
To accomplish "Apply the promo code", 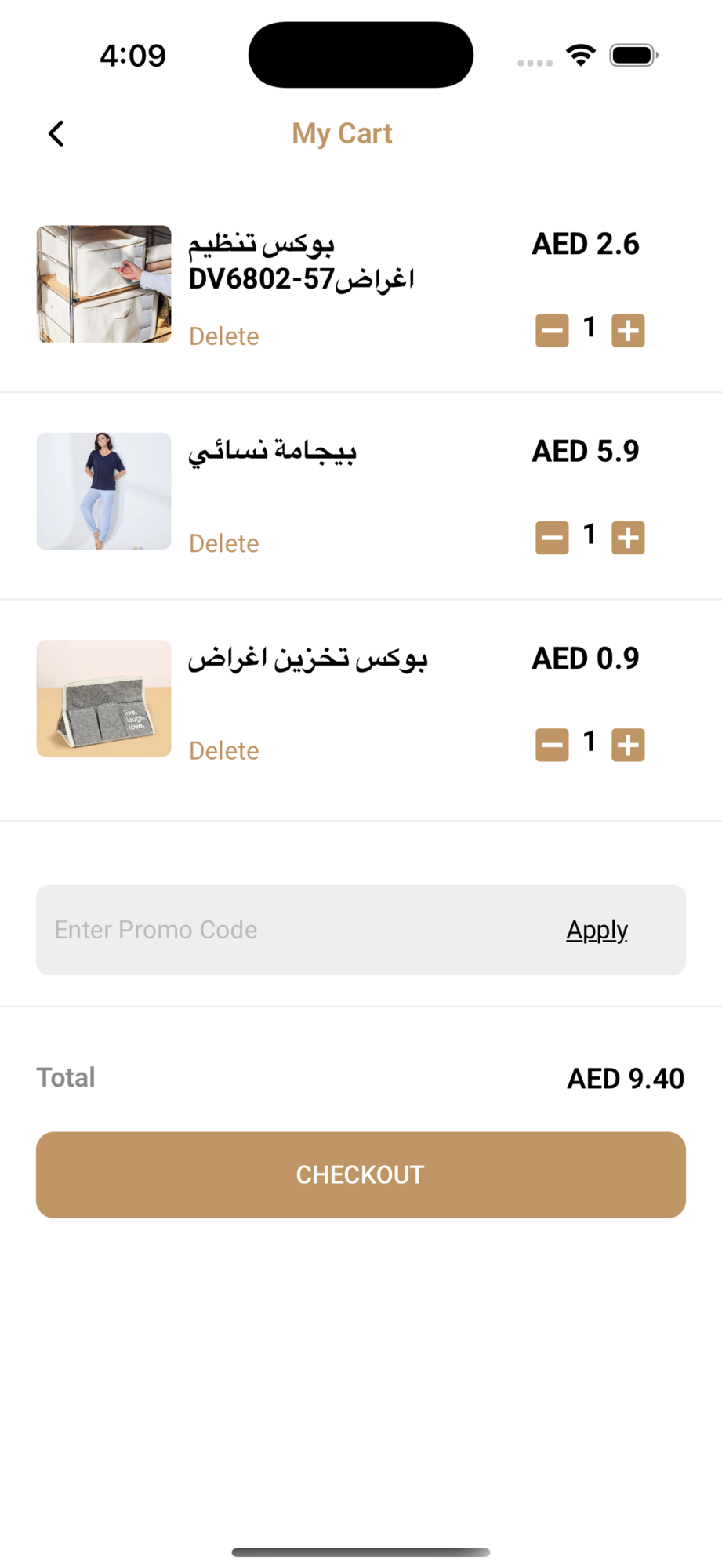I will click(597, 930).
